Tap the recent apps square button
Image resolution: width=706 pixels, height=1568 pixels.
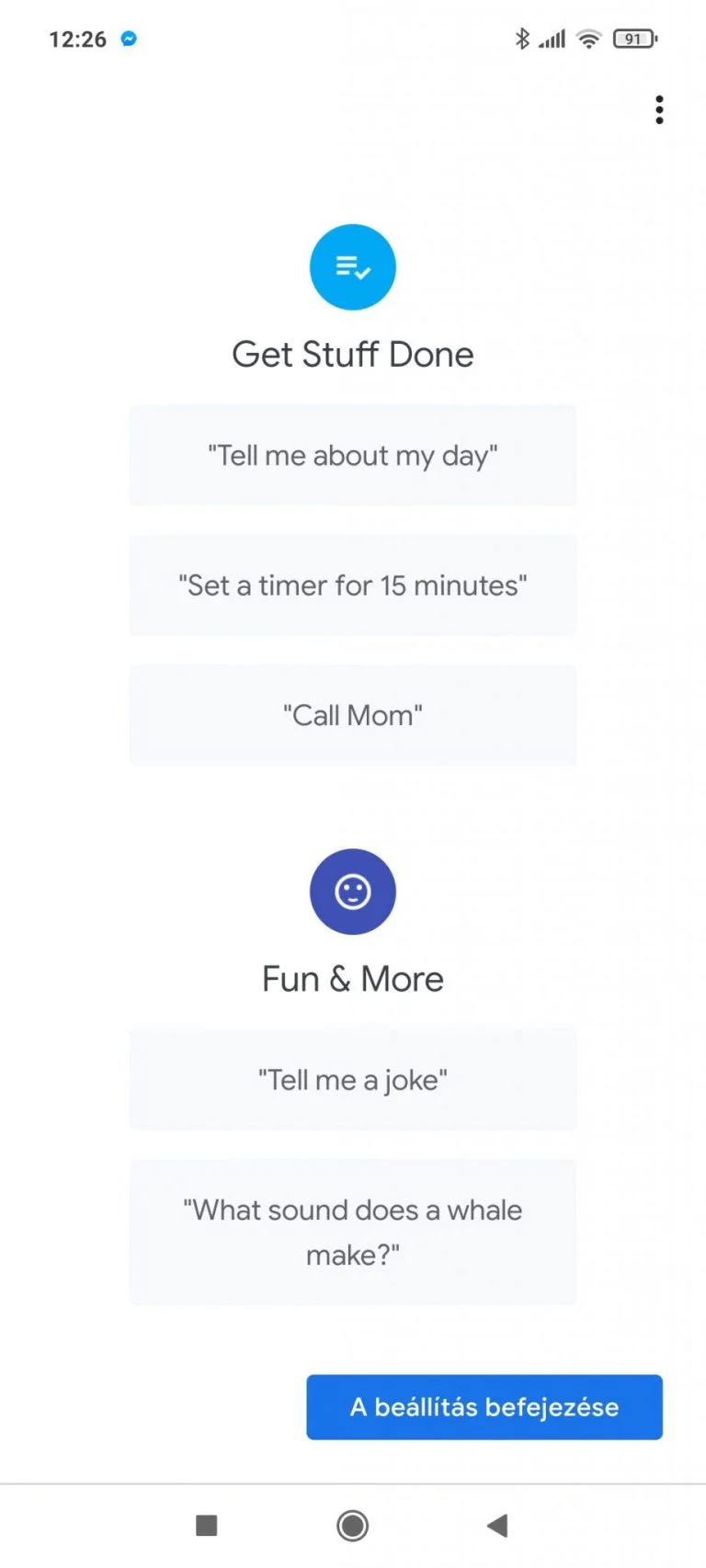click(x=206, y=1524)
